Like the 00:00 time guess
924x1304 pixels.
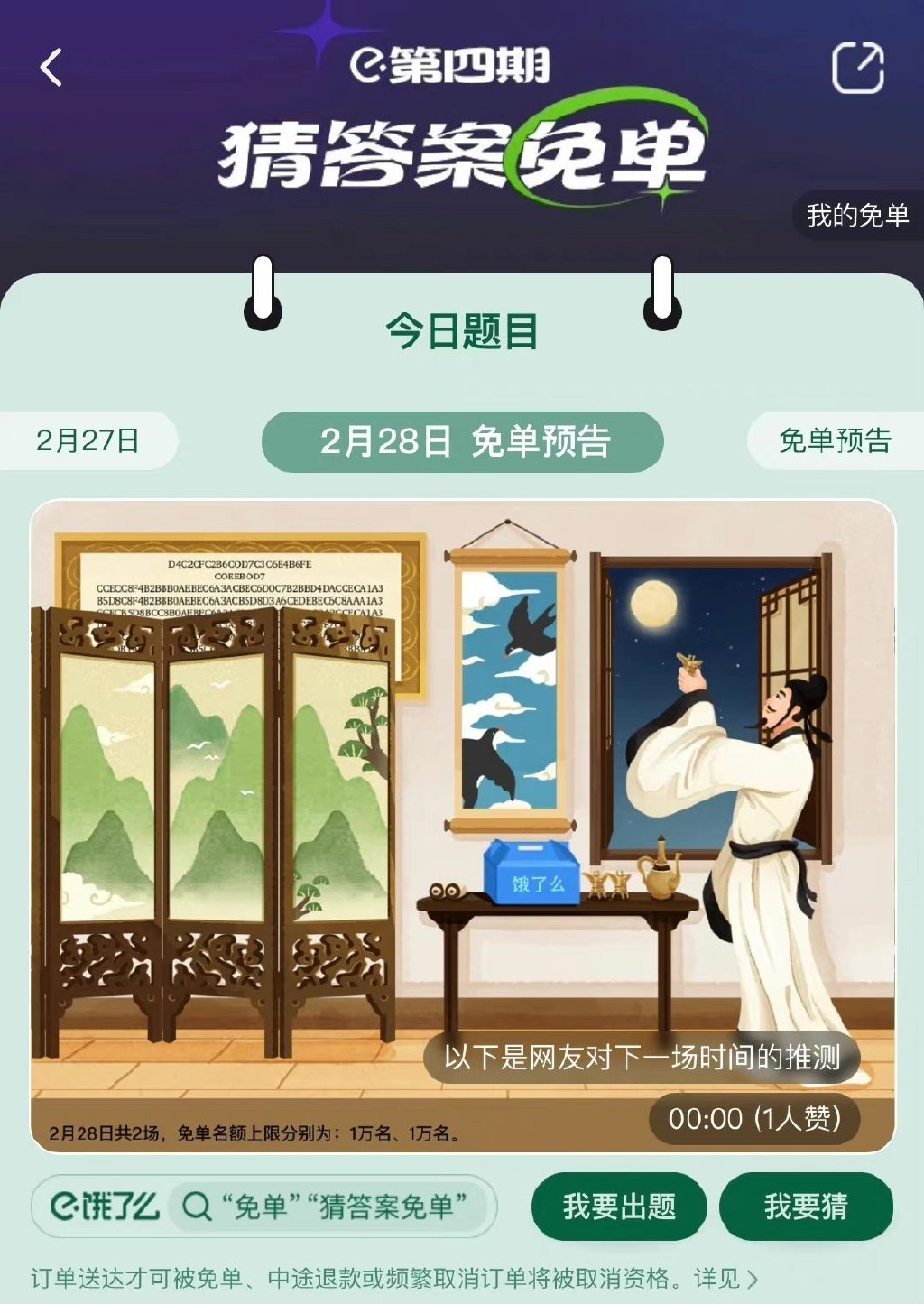754,1119
